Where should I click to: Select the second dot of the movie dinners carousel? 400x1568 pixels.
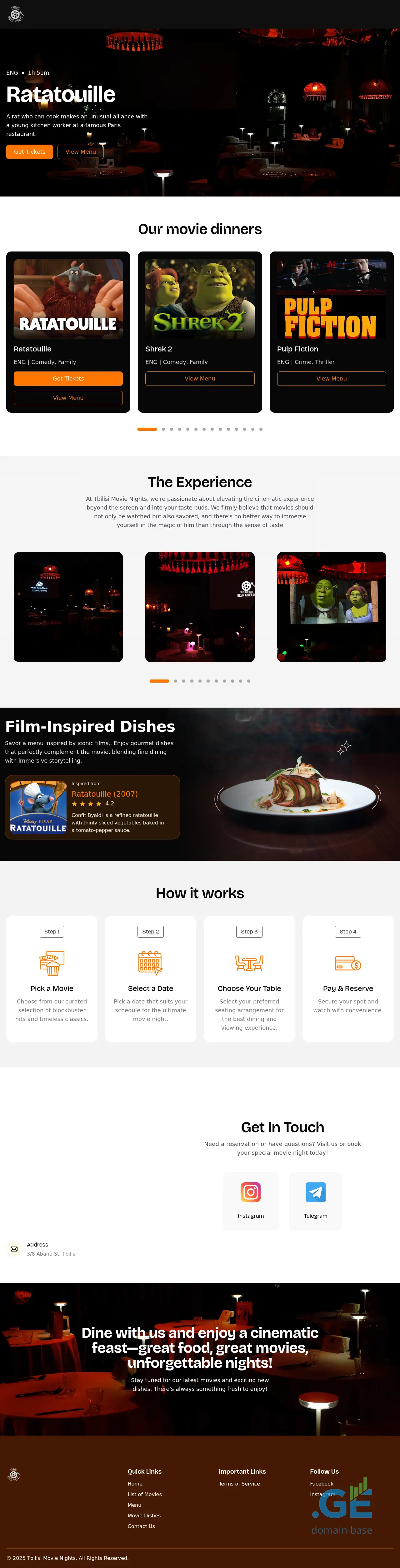163,429
